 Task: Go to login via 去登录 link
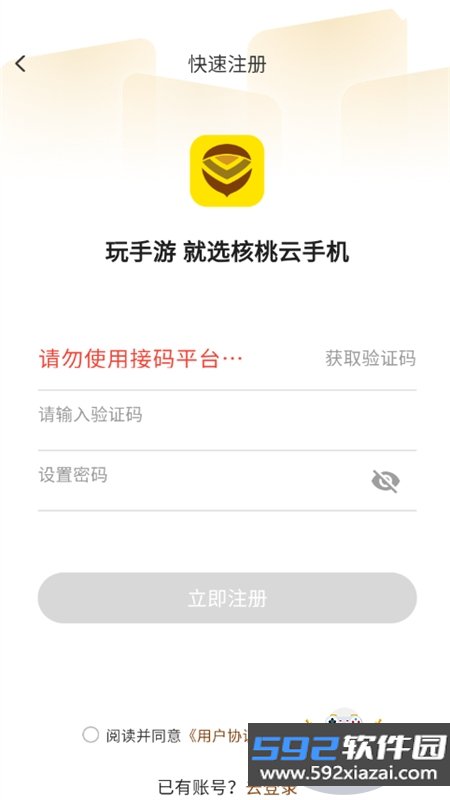[271, 787]
